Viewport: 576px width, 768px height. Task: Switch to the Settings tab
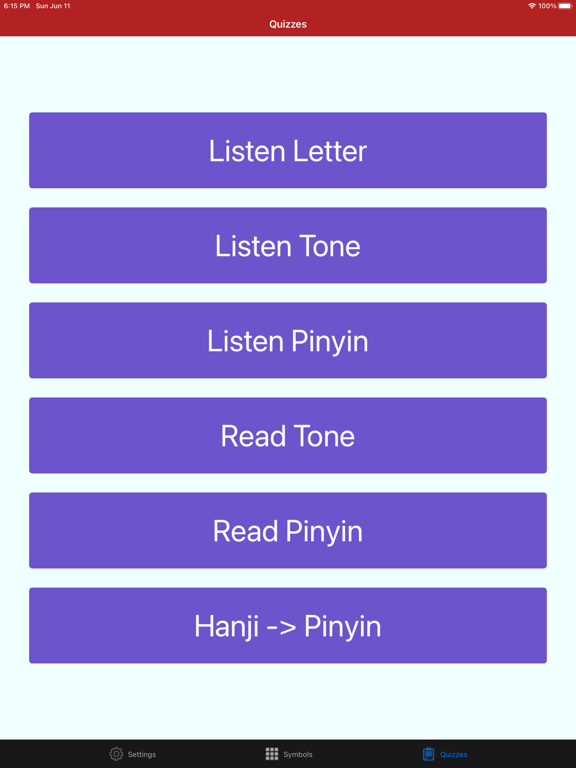132,754
